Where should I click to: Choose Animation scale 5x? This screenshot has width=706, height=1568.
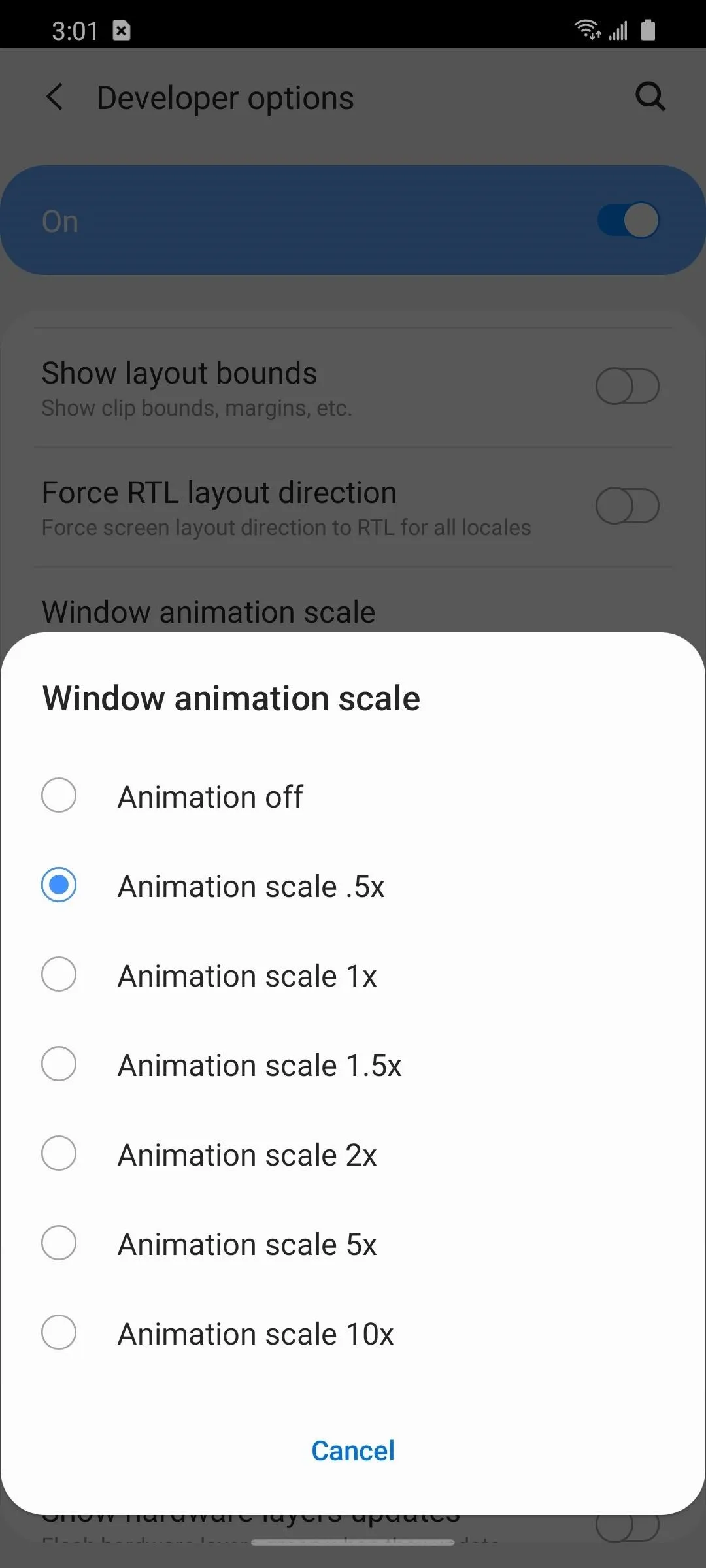353,1244
